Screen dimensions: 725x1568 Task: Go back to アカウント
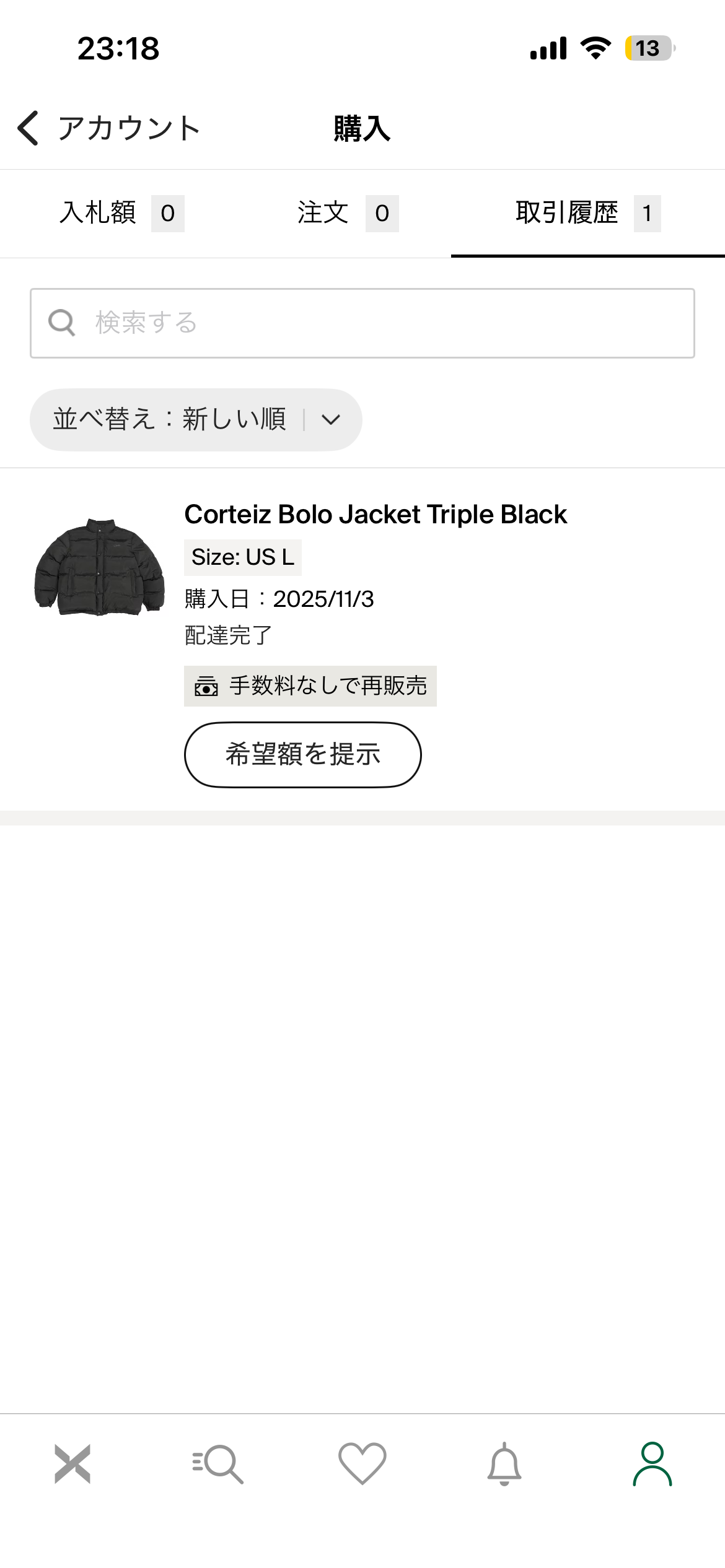pyautogui.click(x=108, y=128)
